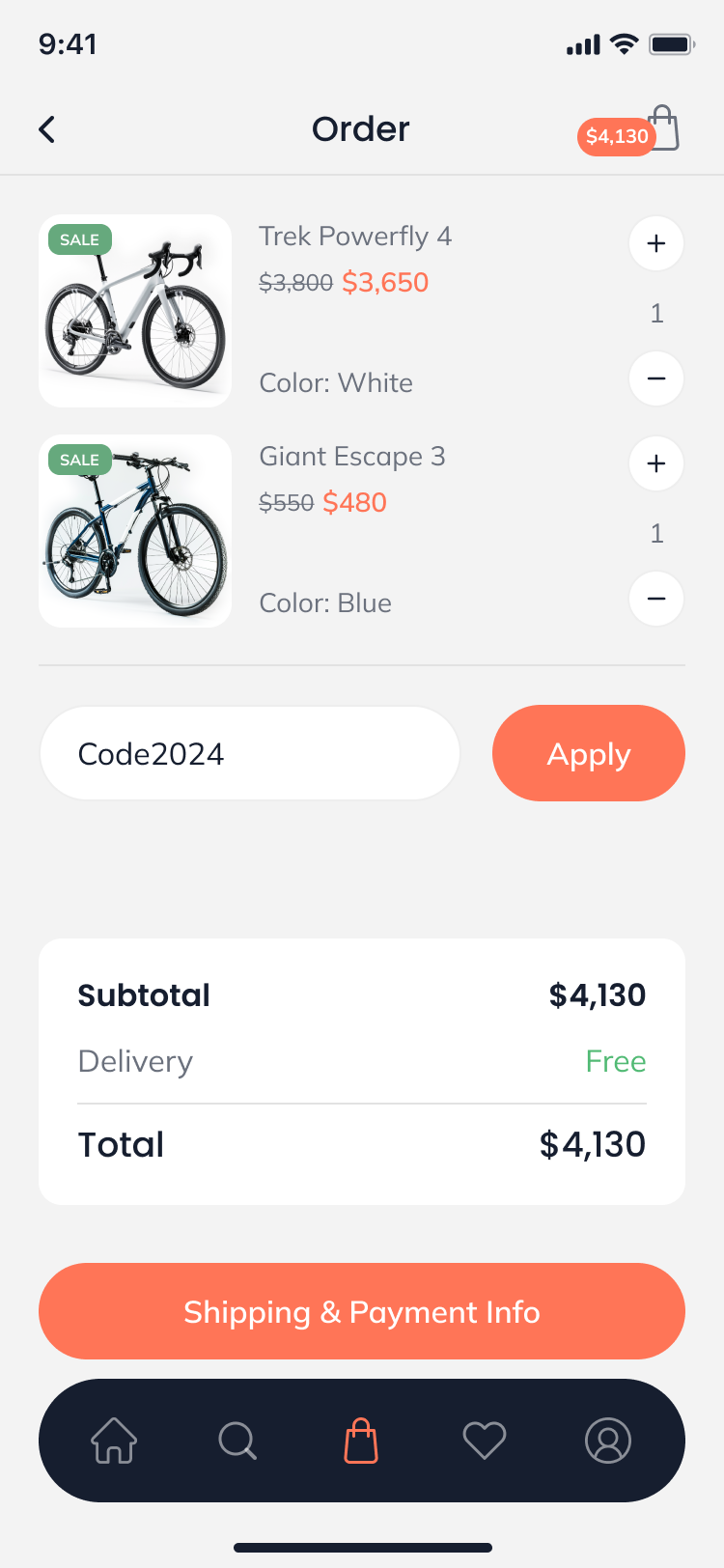This screenshot has width=724, height=1568.
Task: Tap the Giant Escape 3 bike thumbnail
Action: point(134,530)
